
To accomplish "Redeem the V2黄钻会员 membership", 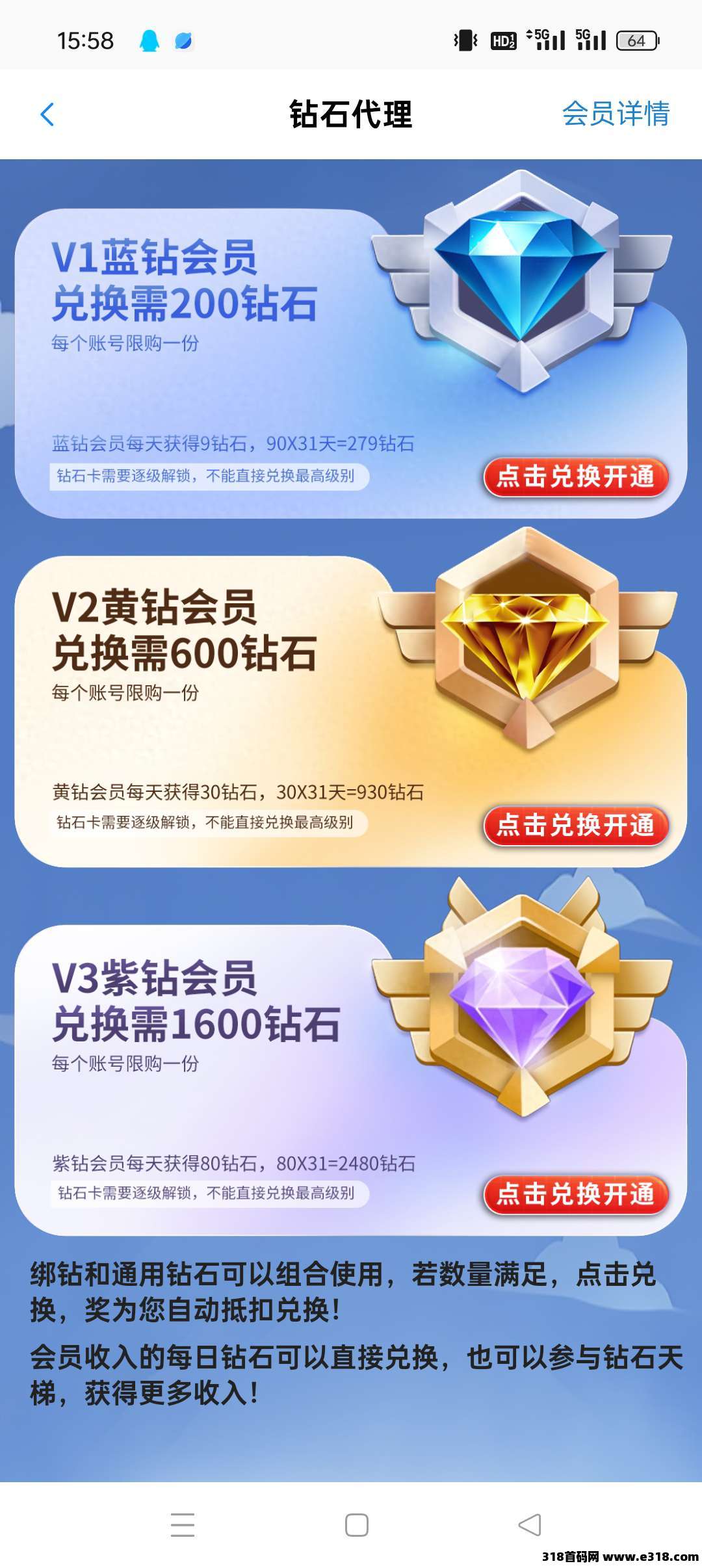I will 576,826.
